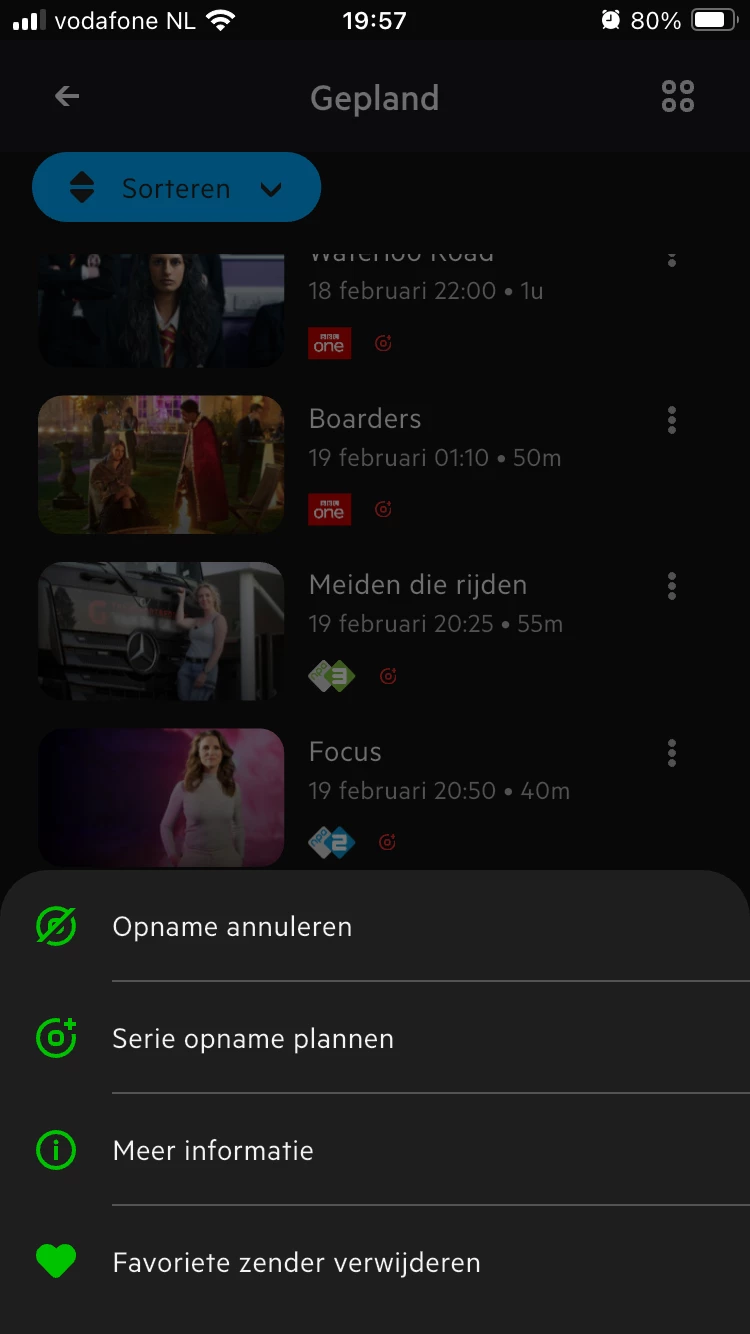Select Opname annuleren
The width and height of the screenshot is (750, 1334).
[232, 927]
